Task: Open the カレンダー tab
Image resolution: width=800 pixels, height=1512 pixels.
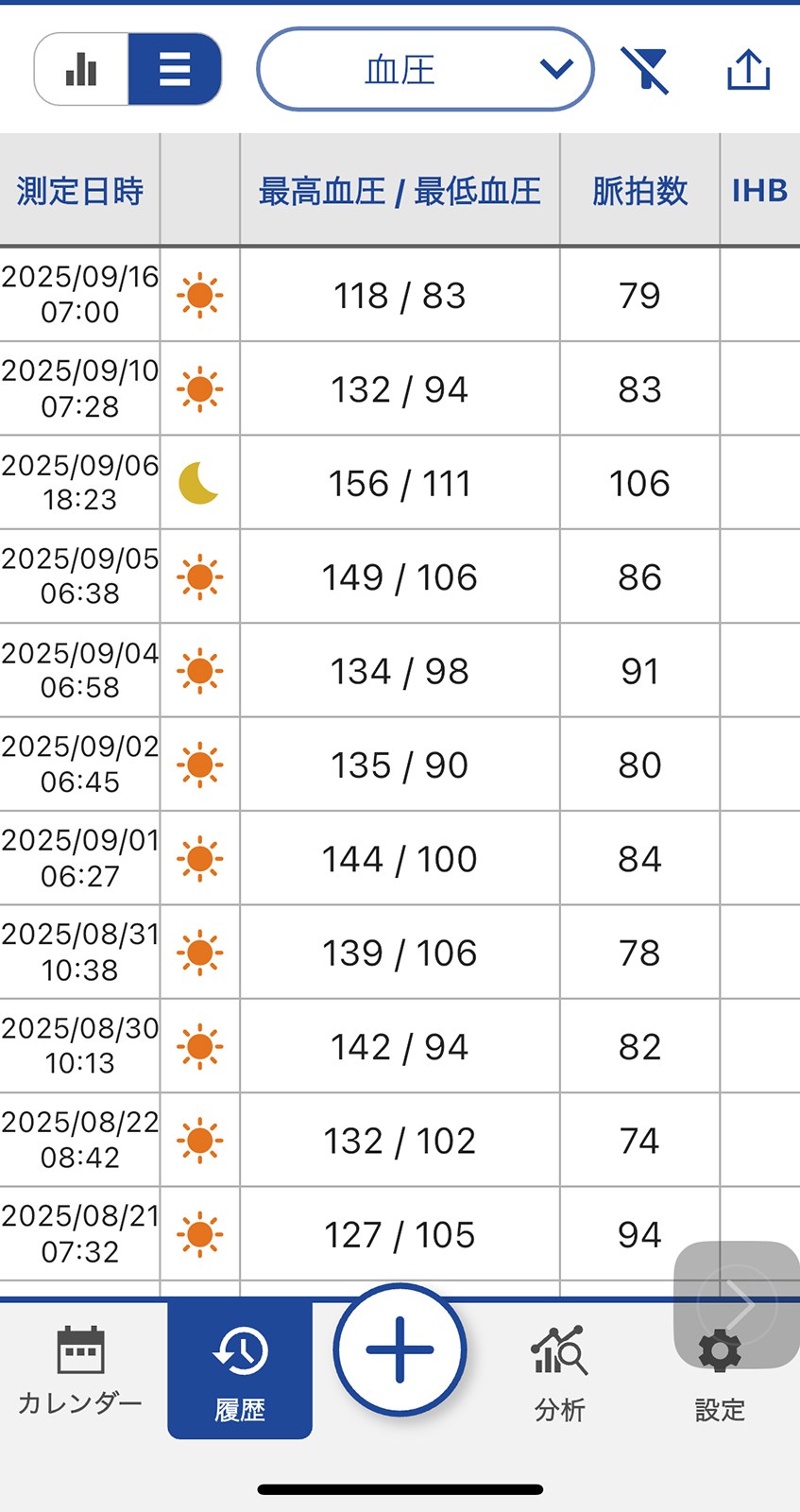Action: [x=80, y=1369]
